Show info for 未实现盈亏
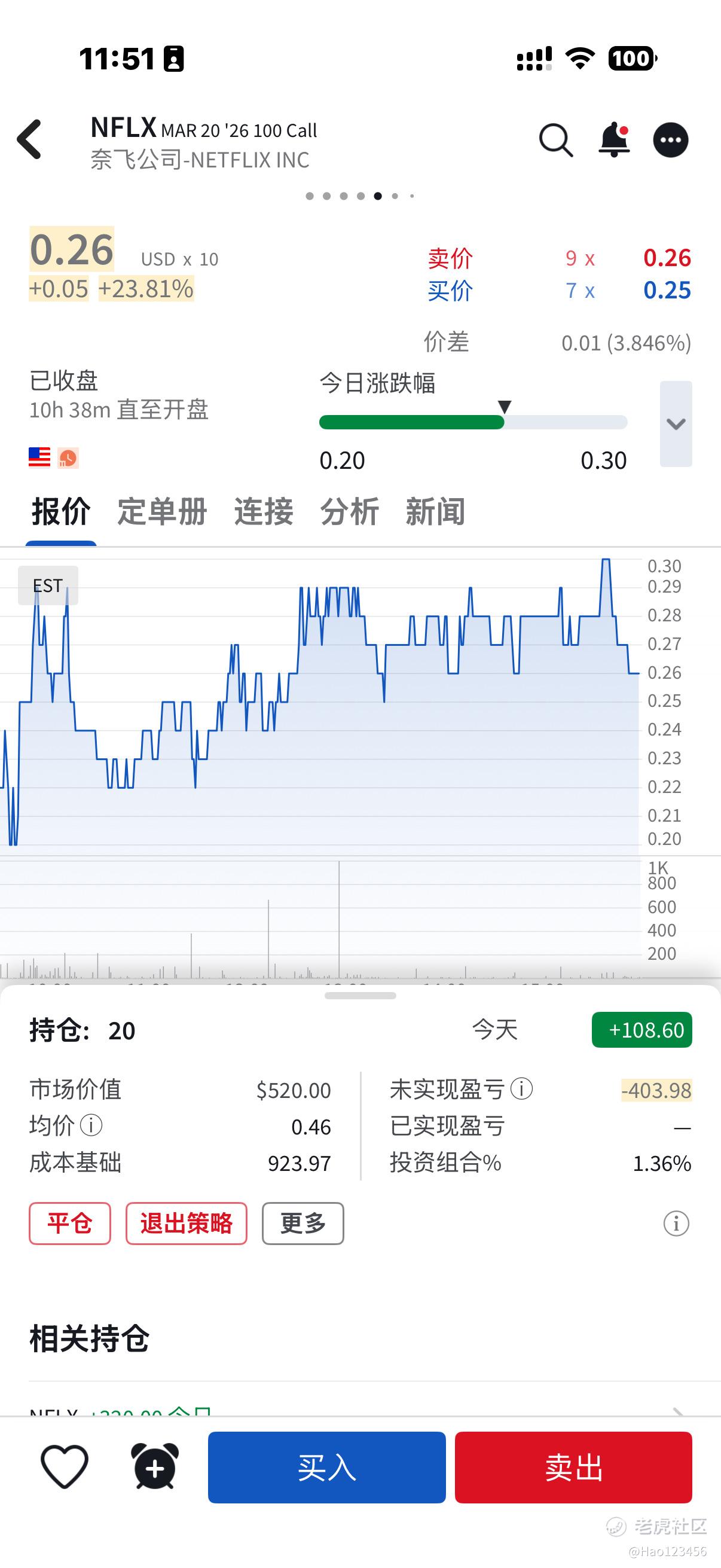 [x=521, y=1089]
